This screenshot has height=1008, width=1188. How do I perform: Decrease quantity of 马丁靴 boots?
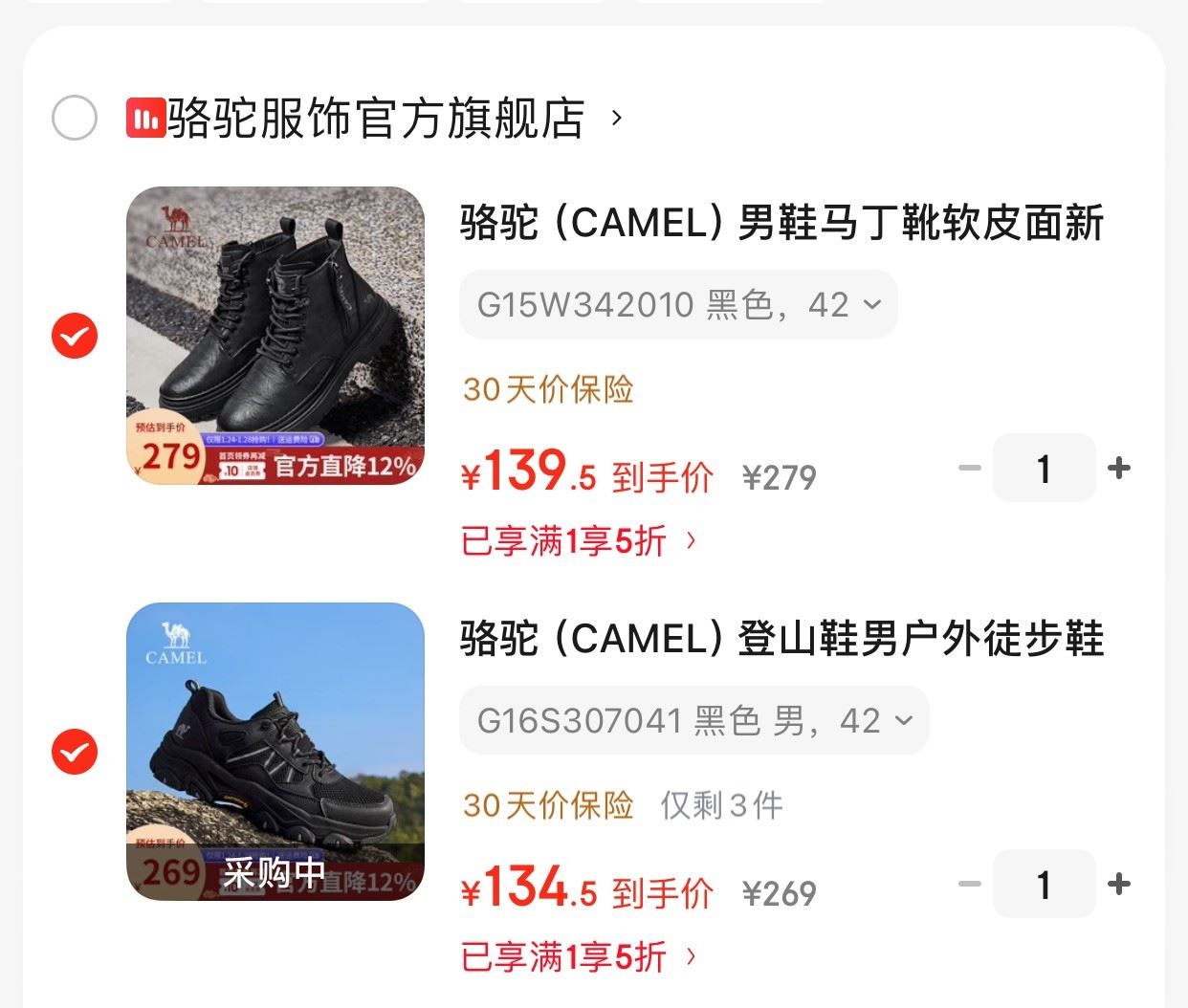970,468
